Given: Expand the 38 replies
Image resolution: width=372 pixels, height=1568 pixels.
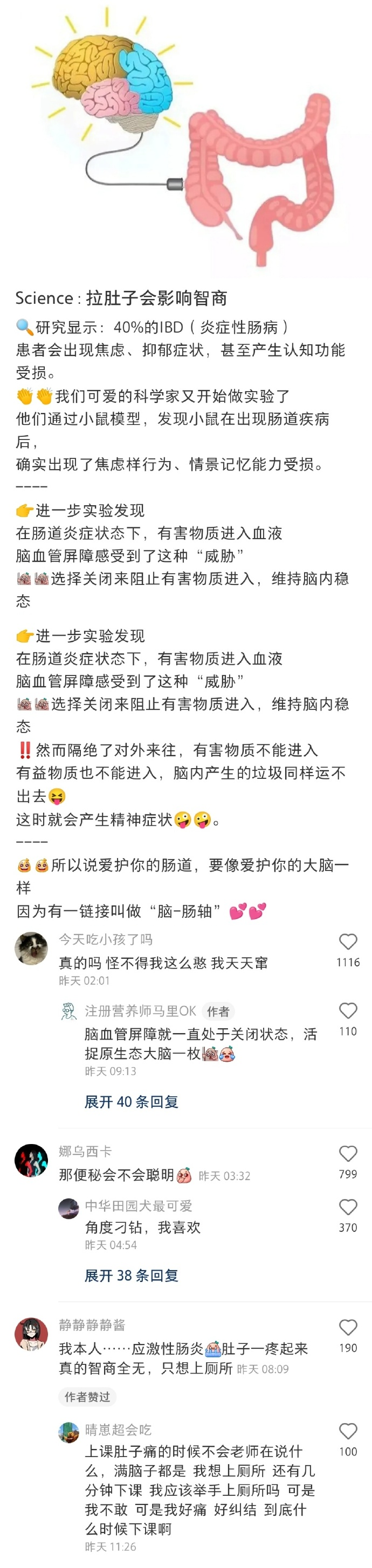Looking at the screenshot, I should (x=131, y=1275).
